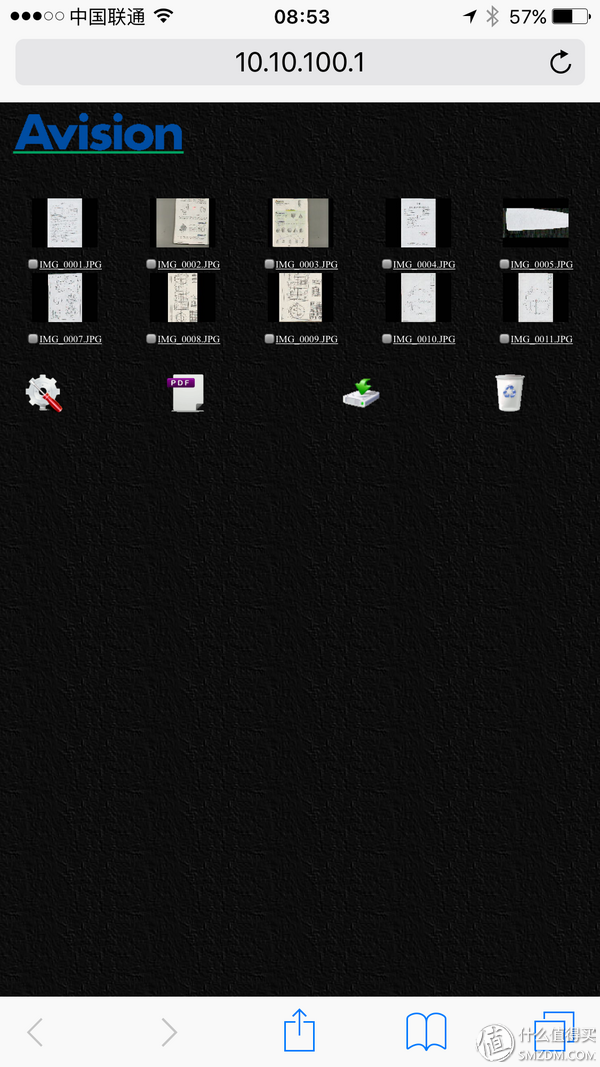Open the IMG_0005.JPG file link

[541, 265]
